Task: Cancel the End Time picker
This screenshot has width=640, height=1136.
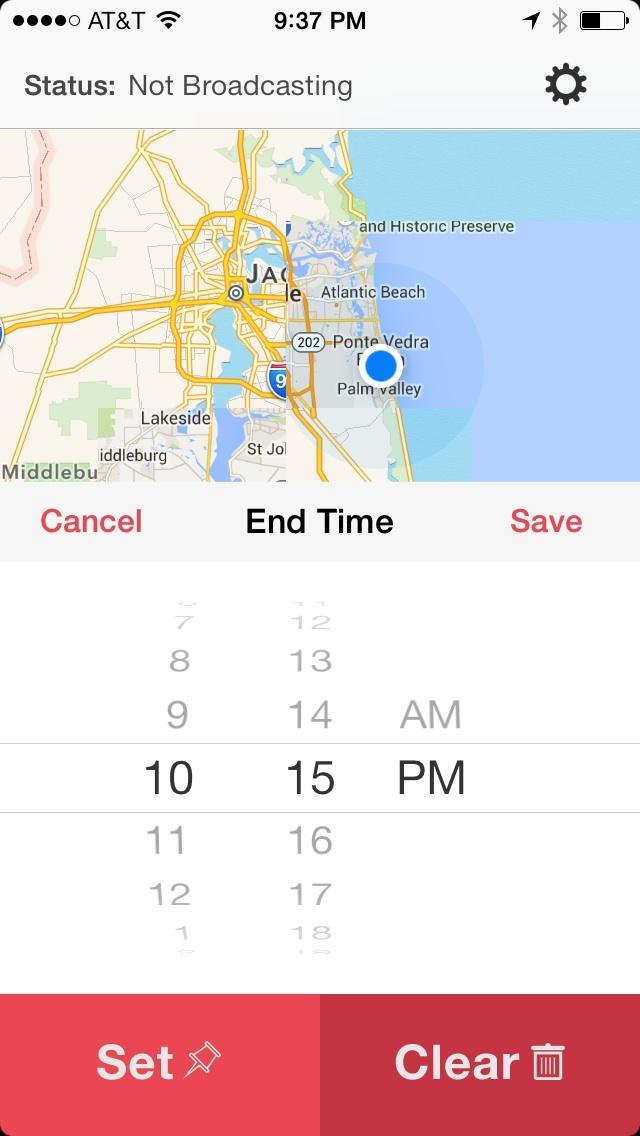Action: [91, 521]
